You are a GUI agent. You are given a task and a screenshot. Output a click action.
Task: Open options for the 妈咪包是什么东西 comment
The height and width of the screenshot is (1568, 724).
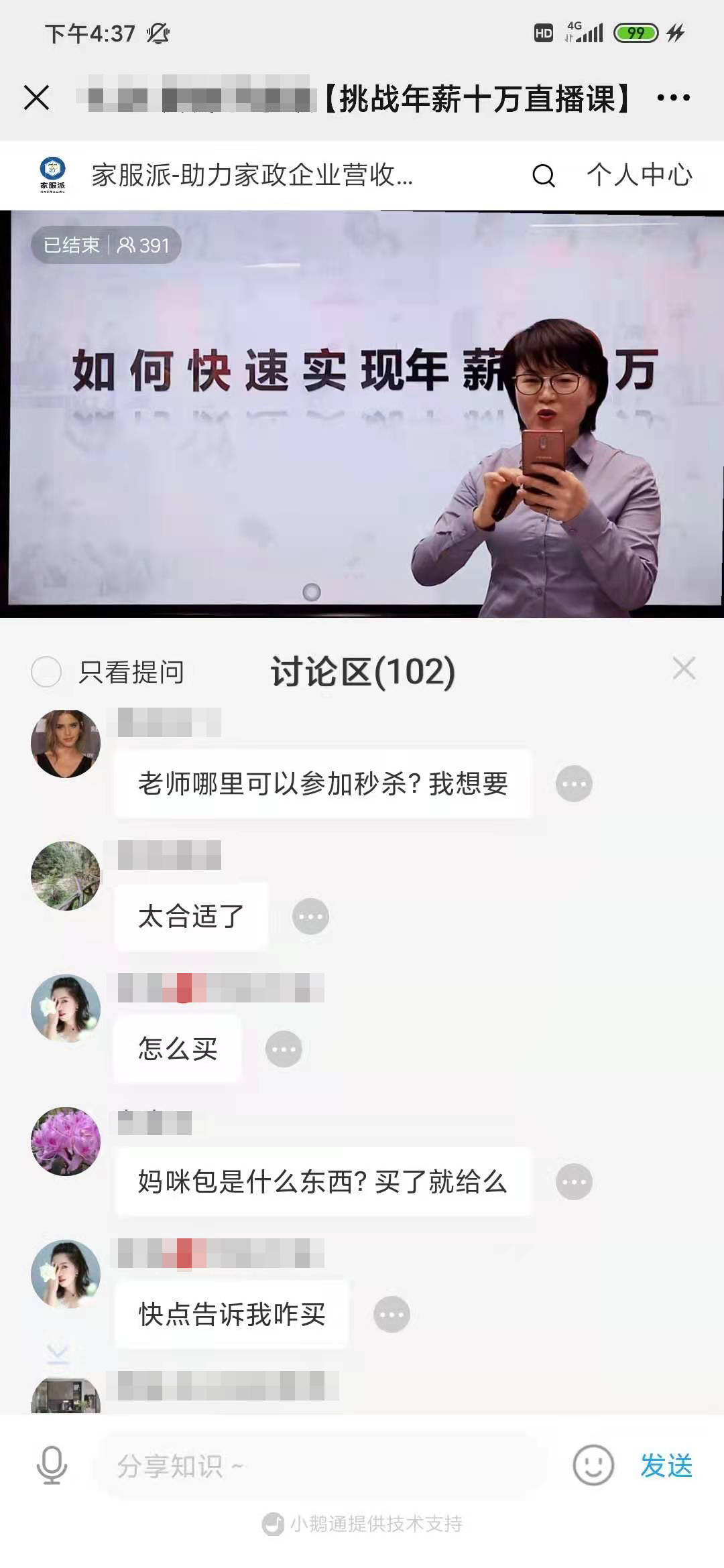574,1181
